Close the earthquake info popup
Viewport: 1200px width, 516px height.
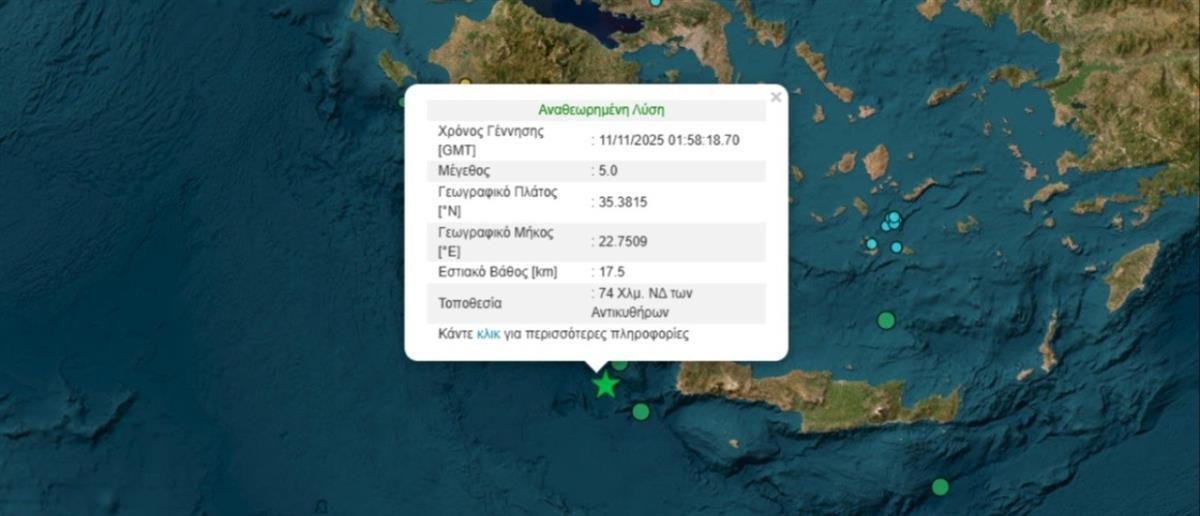point(775,98)
